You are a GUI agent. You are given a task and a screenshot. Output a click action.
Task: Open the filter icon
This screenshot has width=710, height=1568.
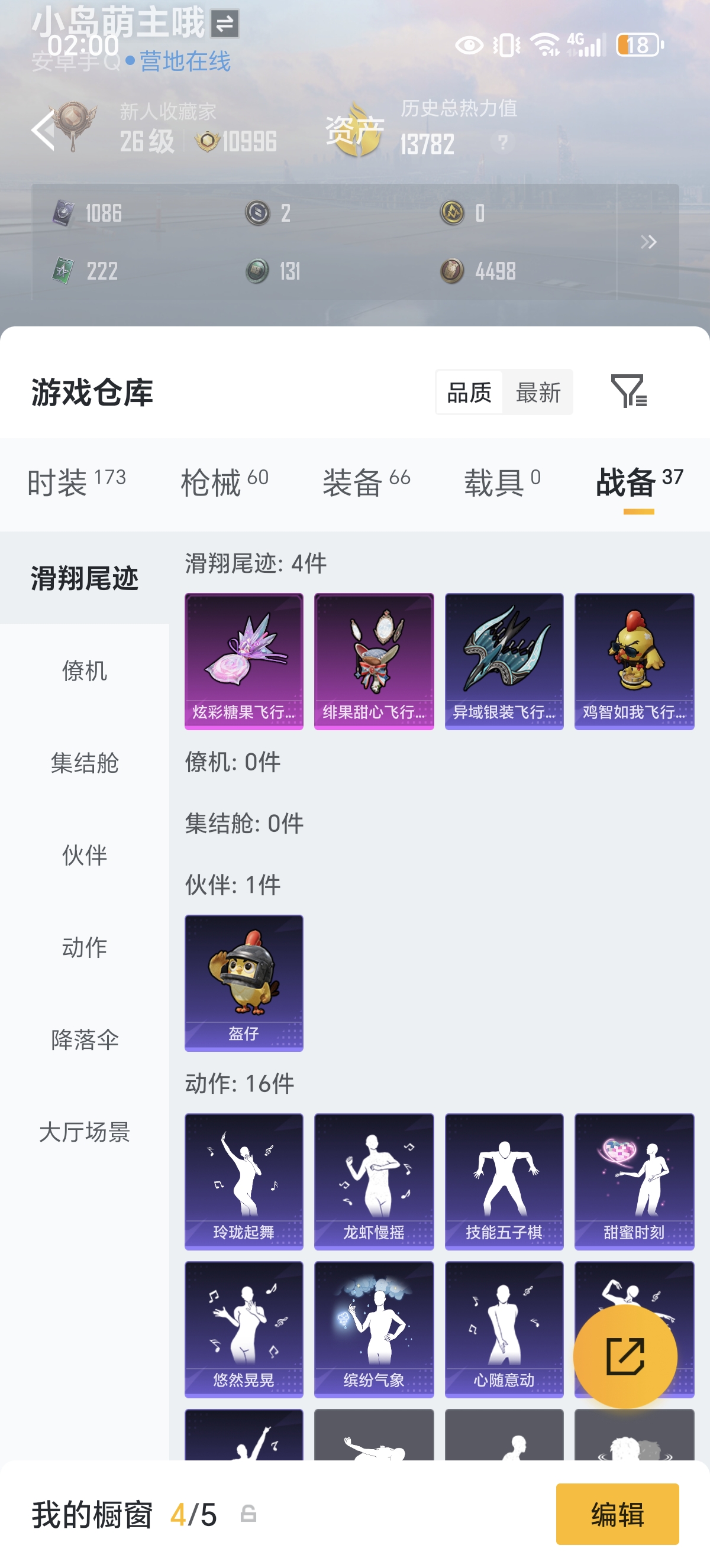[x=628, y=391]
